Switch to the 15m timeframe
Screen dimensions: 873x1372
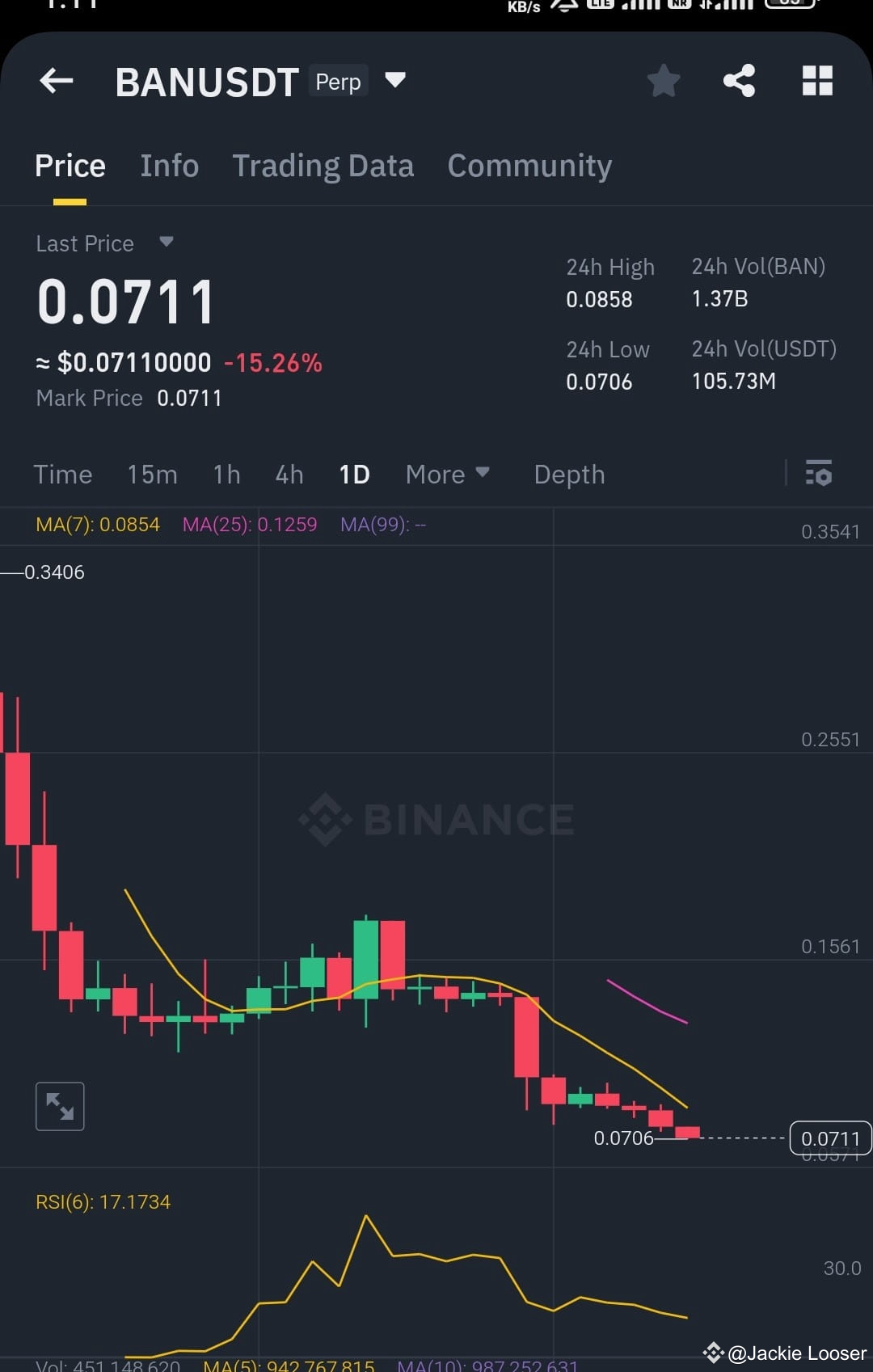click(x=152, y=475)
